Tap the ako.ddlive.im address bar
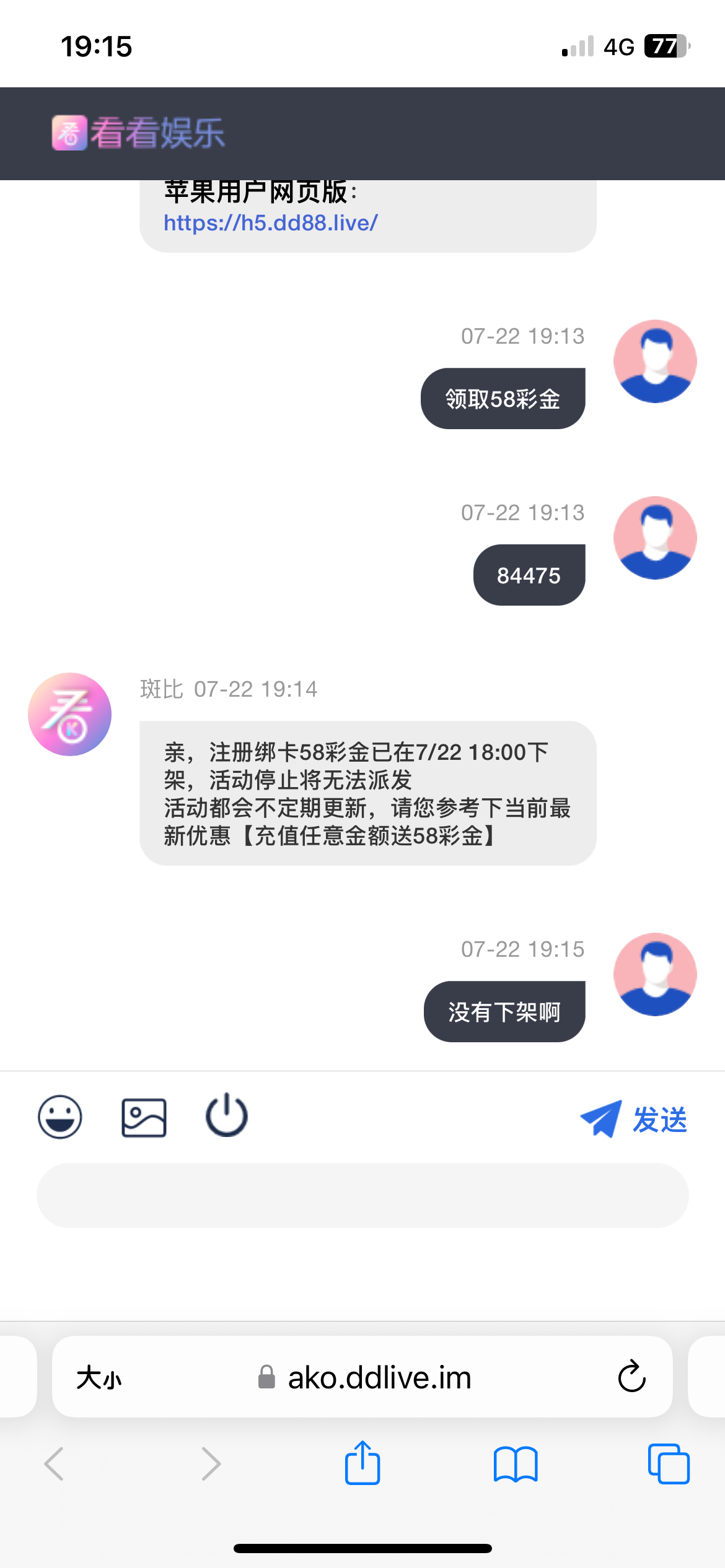The image size is (725, 1568). [366, 1378]
